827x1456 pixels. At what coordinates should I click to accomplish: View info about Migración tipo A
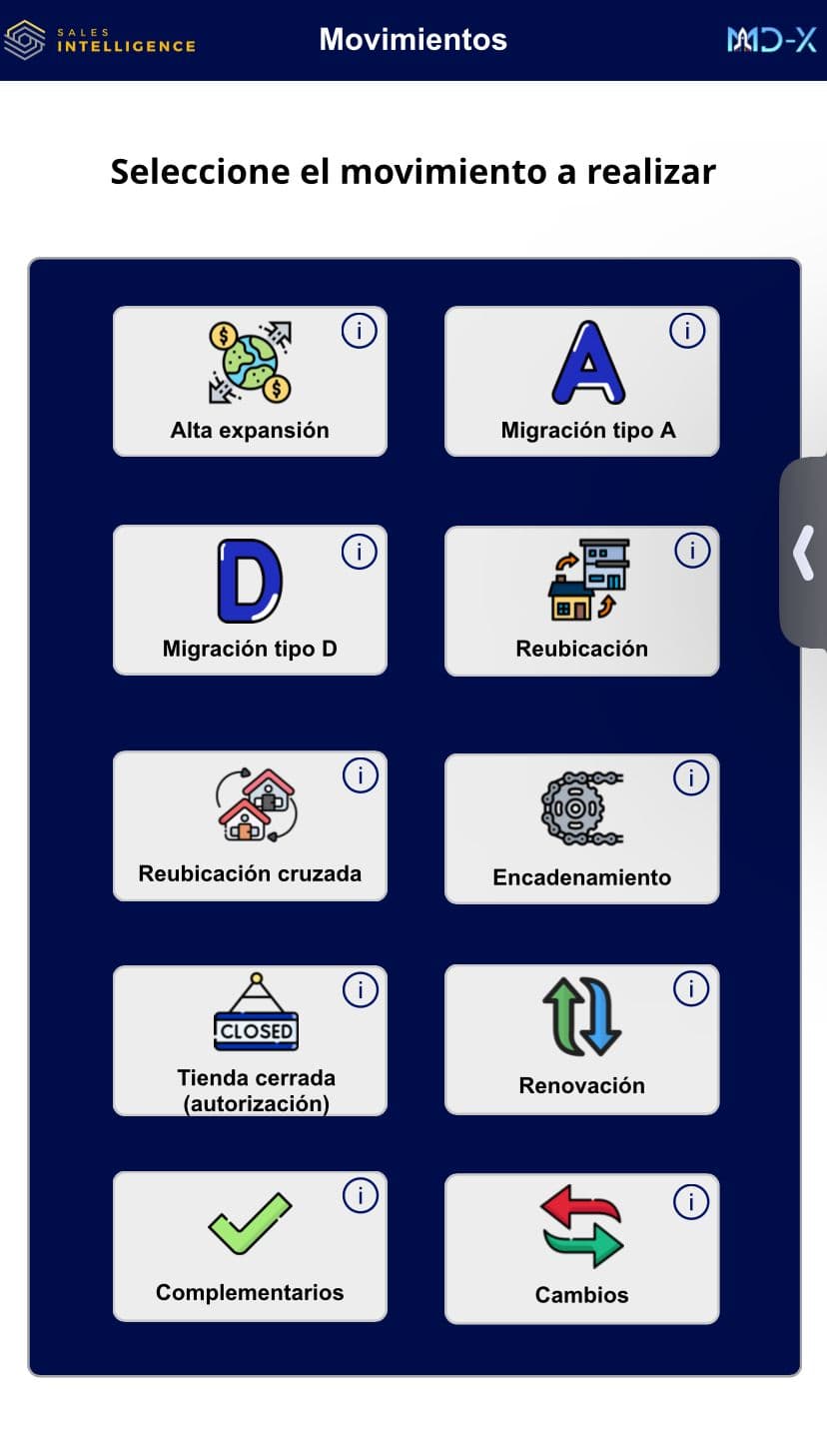point(687,330)
